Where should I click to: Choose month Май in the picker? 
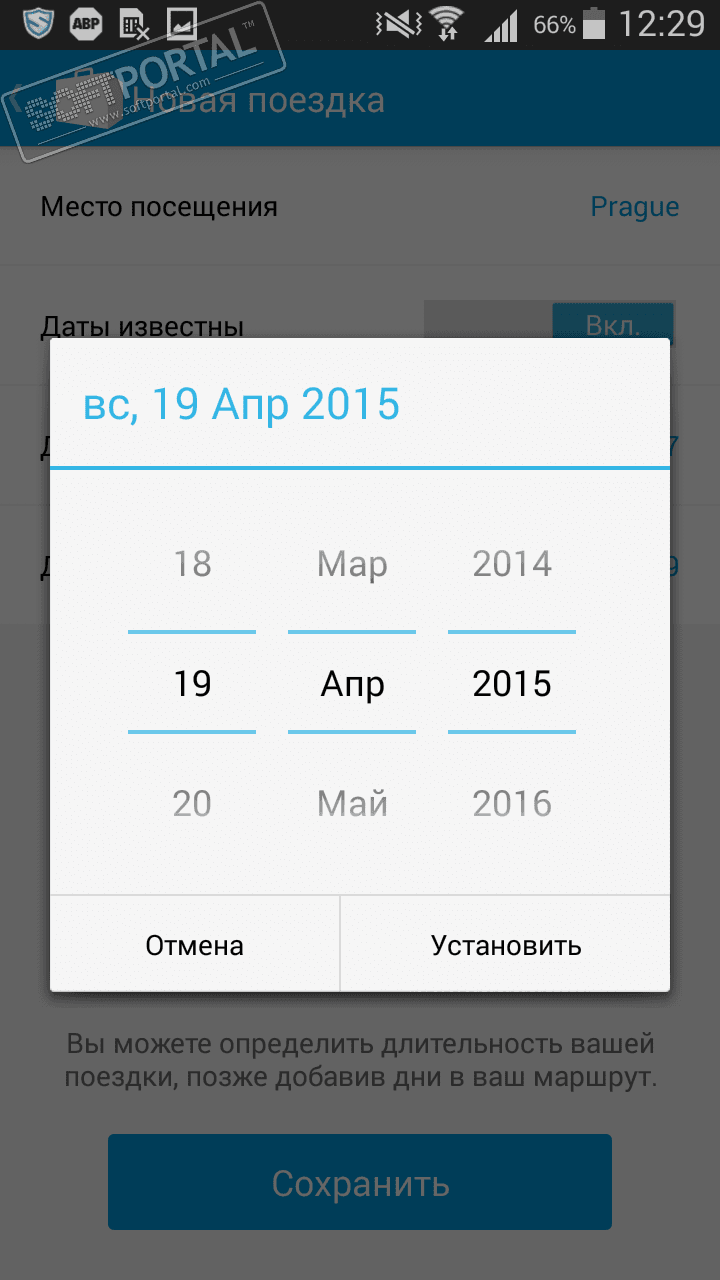click(352, 803)
